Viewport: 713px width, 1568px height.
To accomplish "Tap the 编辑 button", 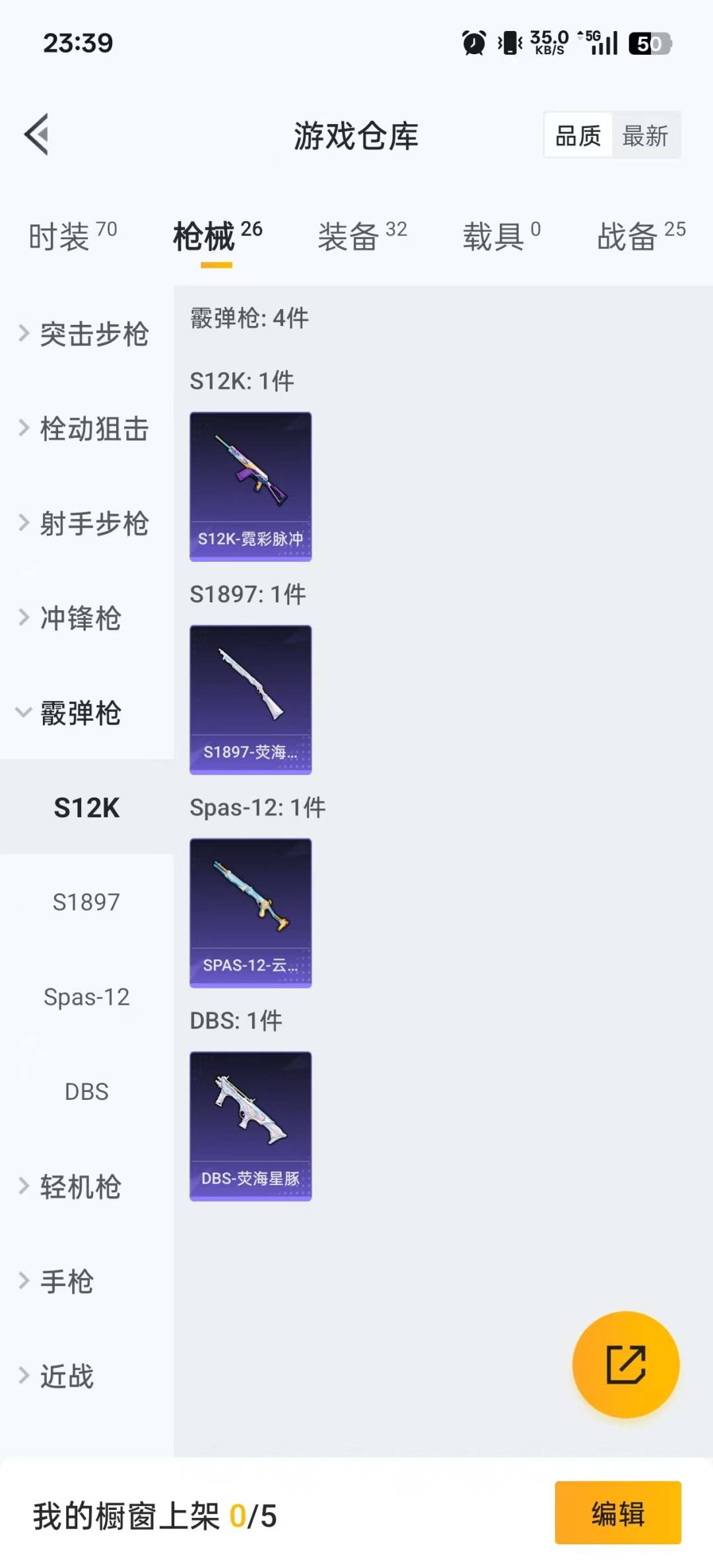I will tap(617, 1513).
